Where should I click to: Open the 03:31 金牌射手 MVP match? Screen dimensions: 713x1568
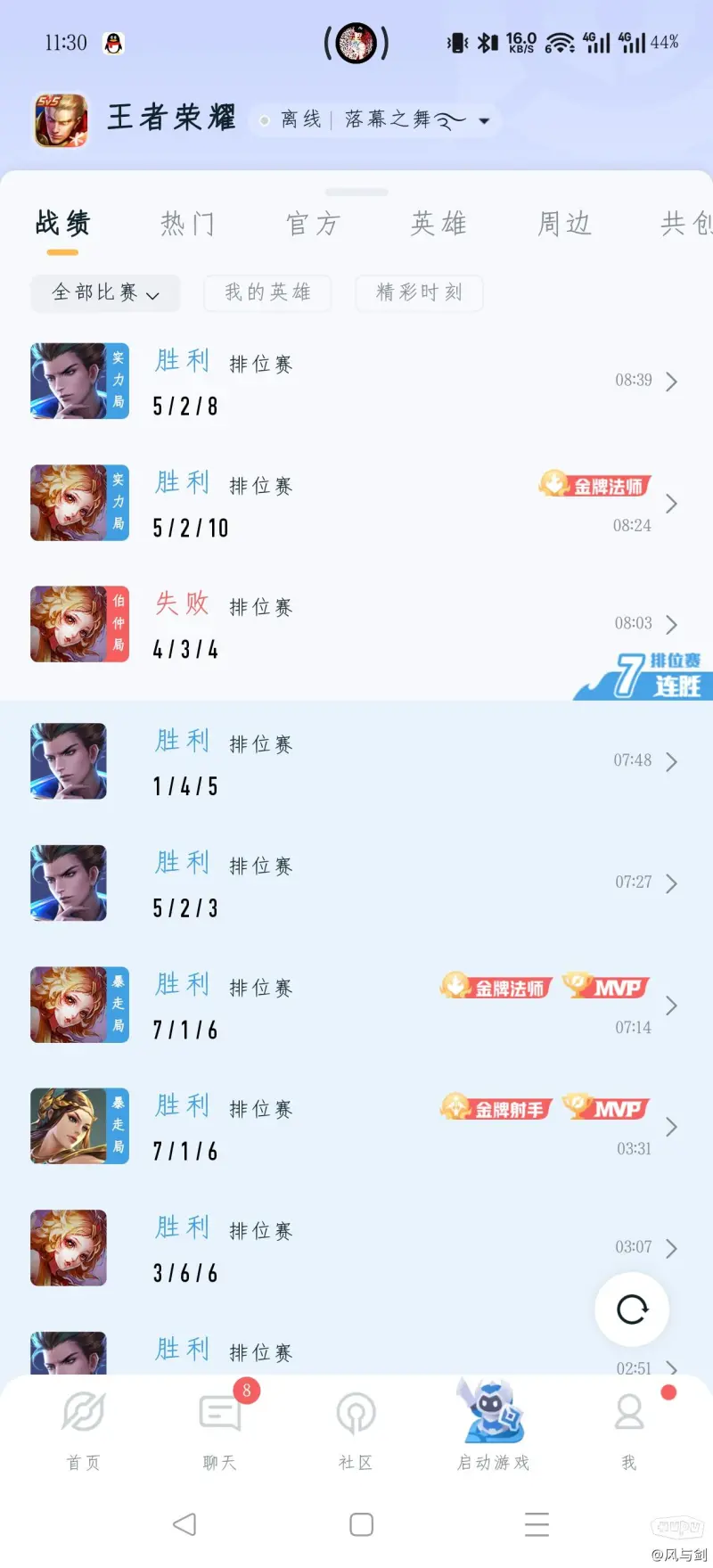[x=356, y=1128]
